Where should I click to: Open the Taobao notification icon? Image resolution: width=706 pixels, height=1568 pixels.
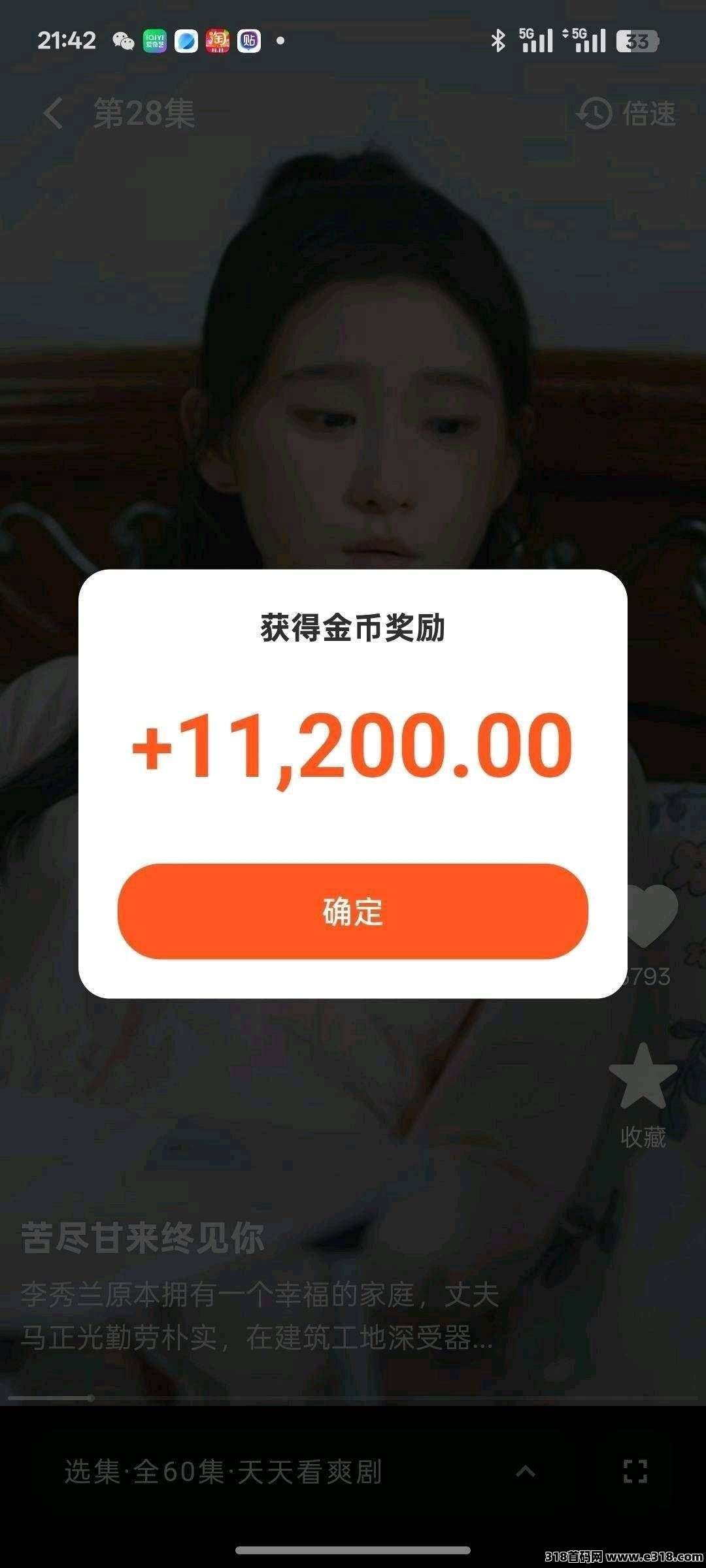219,41
